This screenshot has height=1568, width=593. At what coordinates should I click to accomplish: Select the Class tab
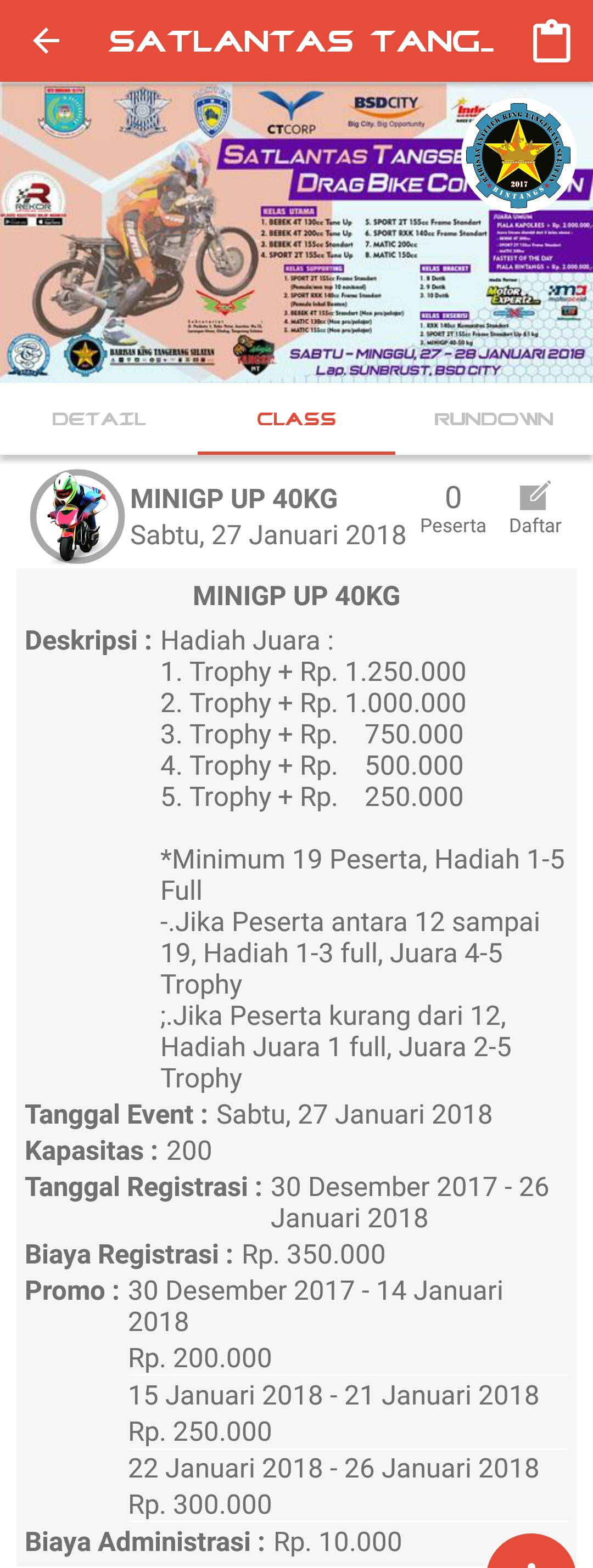coord(296,419)
